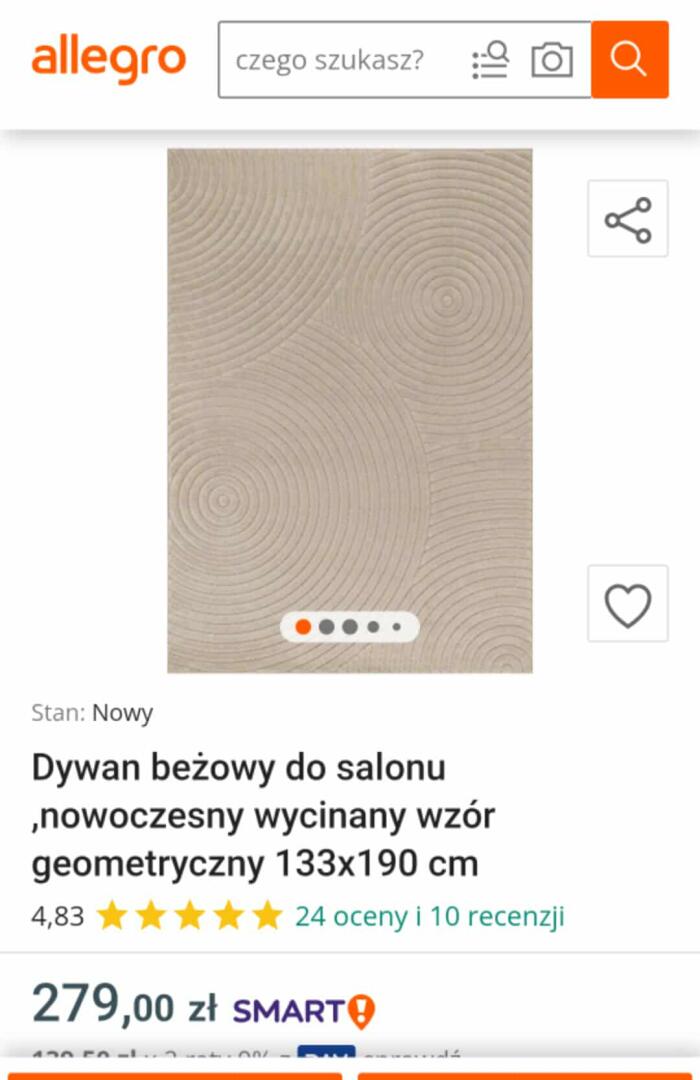The width and height of the screenshot is (700, 1080).
Task: Search by photo with the camera icon
Action: point(552,60)
